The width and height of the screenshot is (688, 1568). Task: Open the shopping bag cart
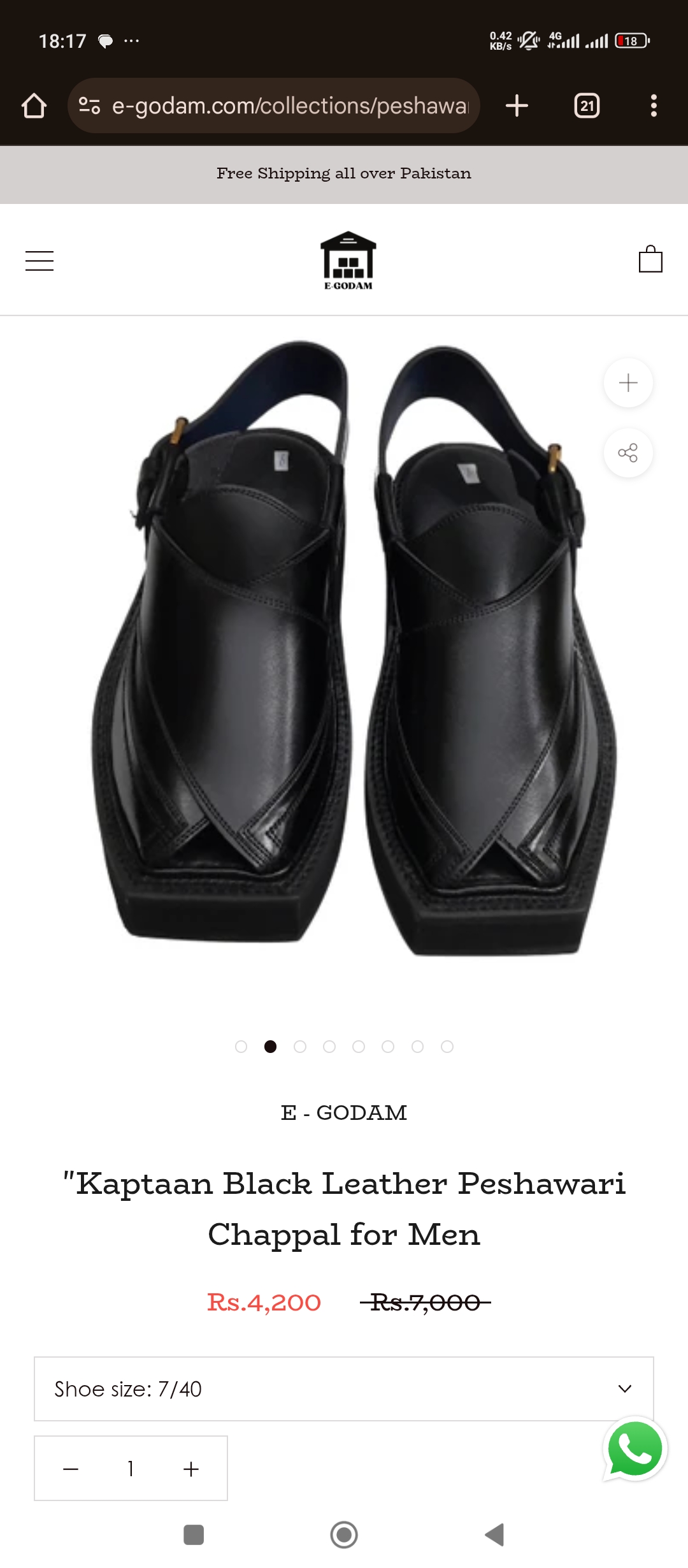[x=650, y=259]
